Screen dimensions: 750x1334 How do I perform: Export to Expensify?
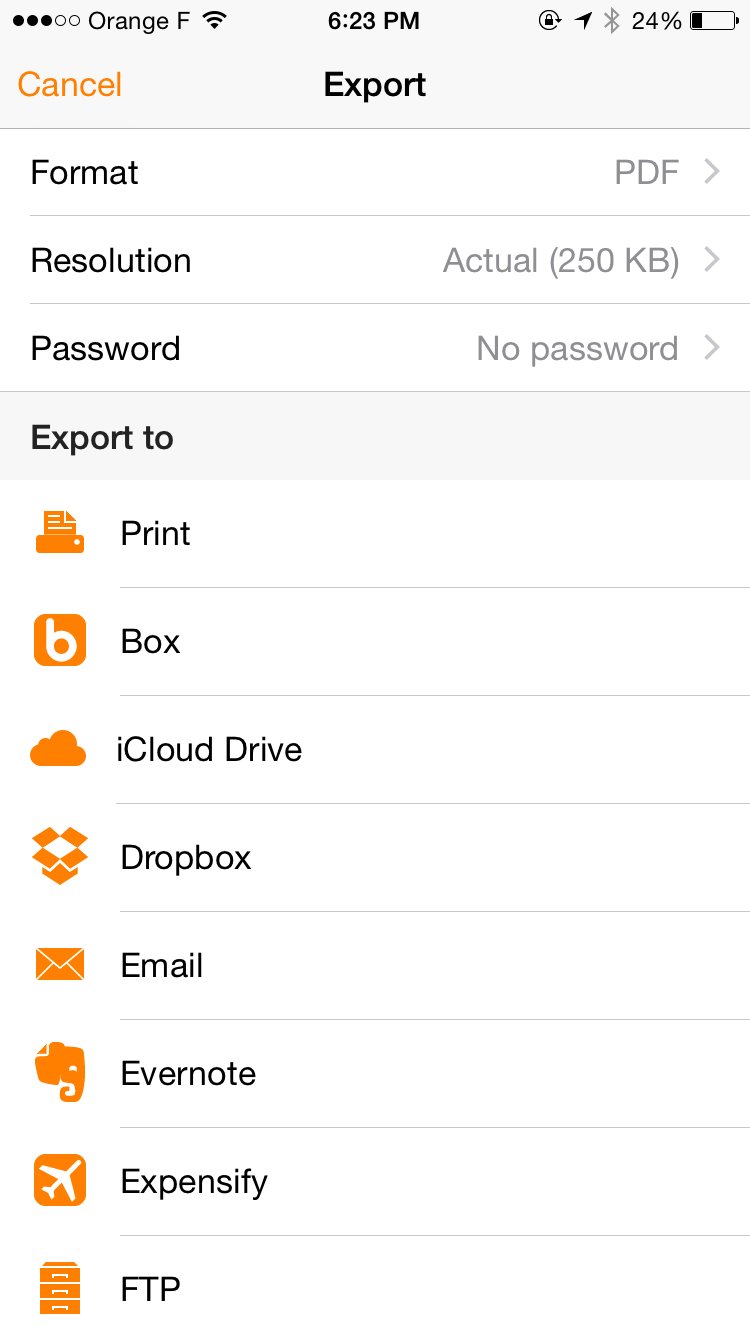pyautogui.click(x=375, y=1182)
